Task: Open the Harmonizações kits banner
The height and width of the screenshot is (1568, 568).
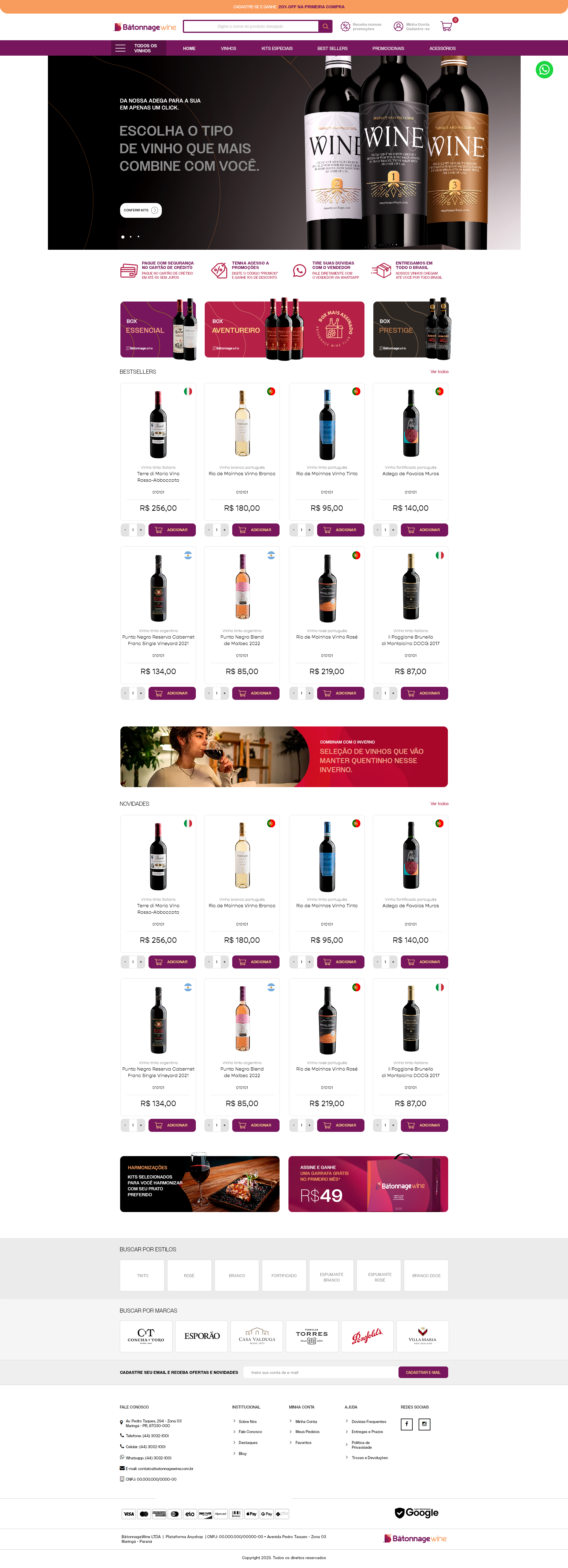Action: 200,1184
